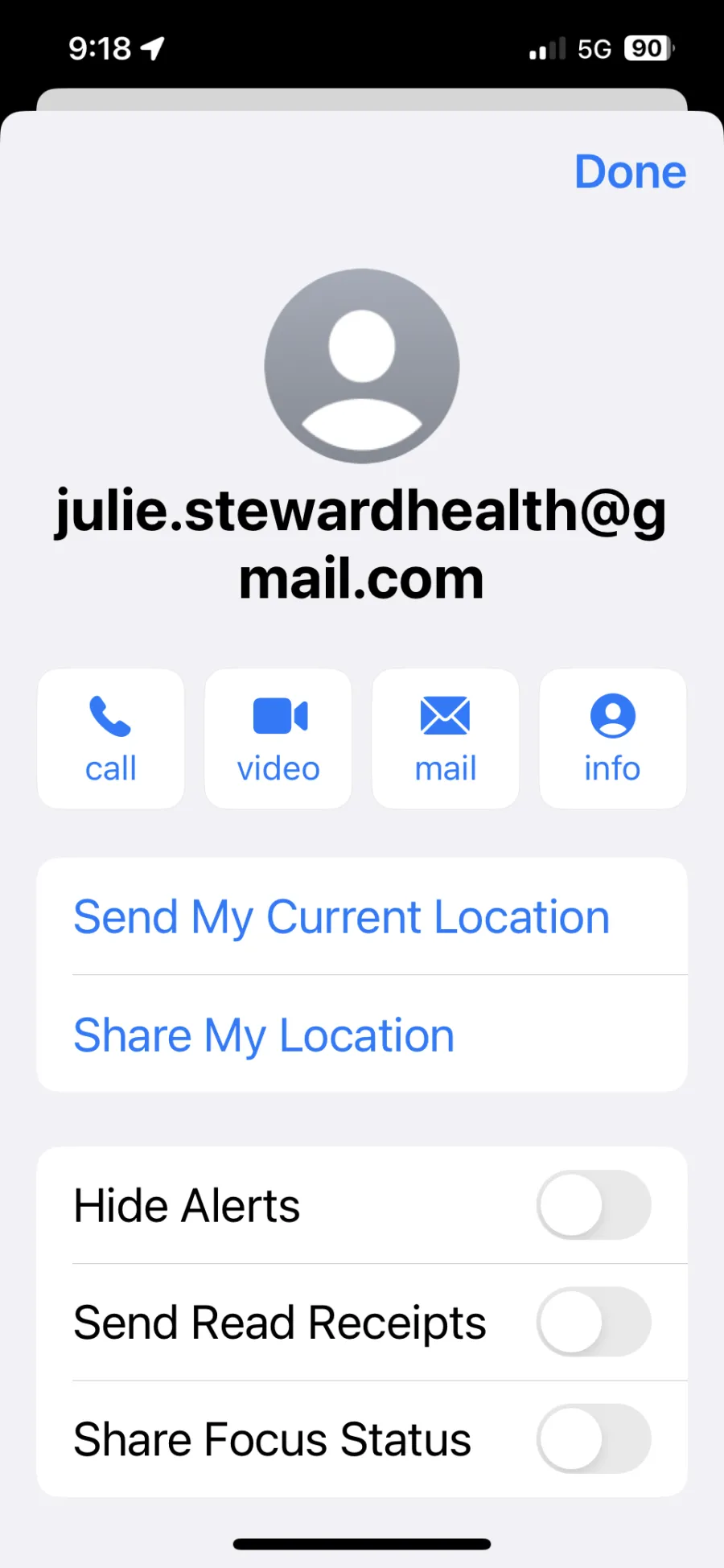Turn on Send Read Receipts
724x1568 pixels.
click(594, 1322)
